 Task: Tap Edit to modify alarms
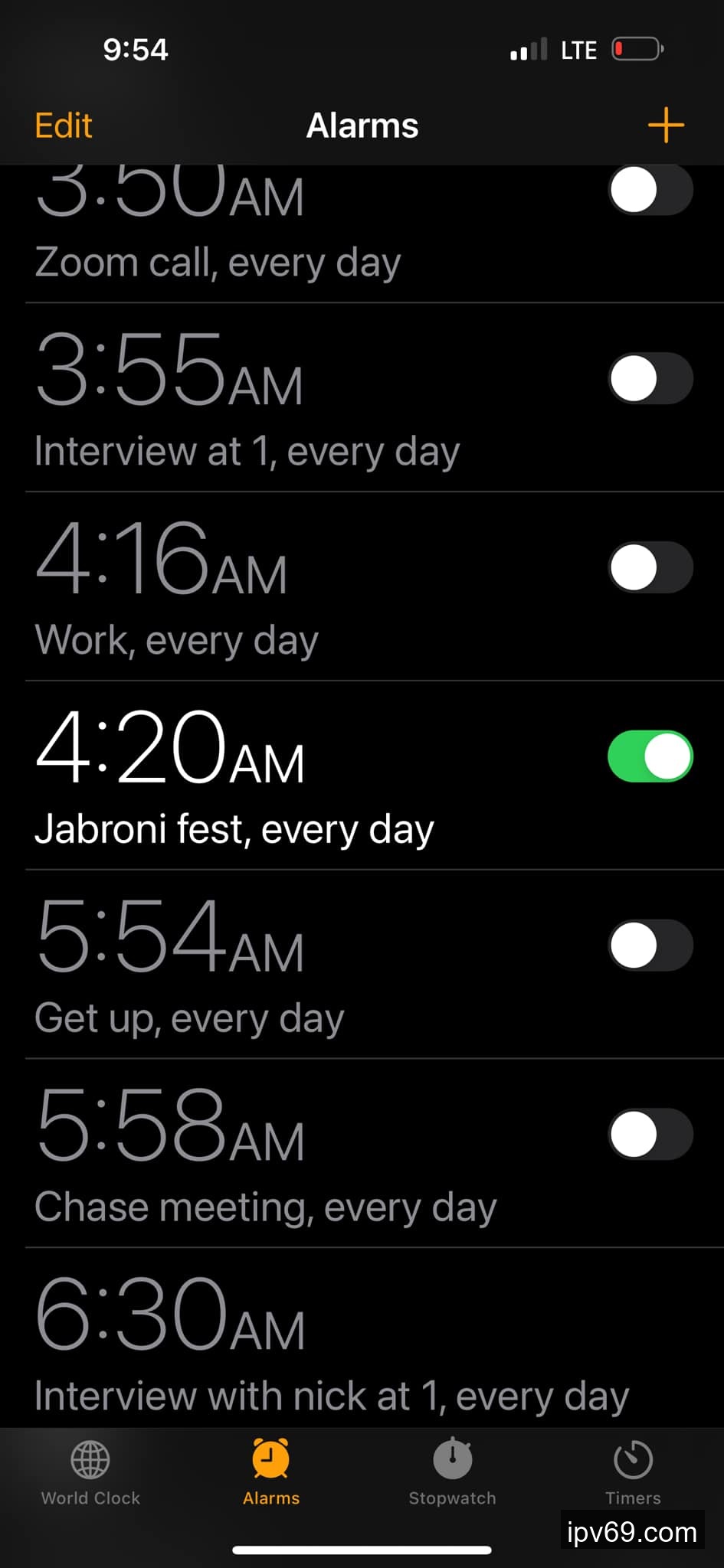click(x=64, y=126)
